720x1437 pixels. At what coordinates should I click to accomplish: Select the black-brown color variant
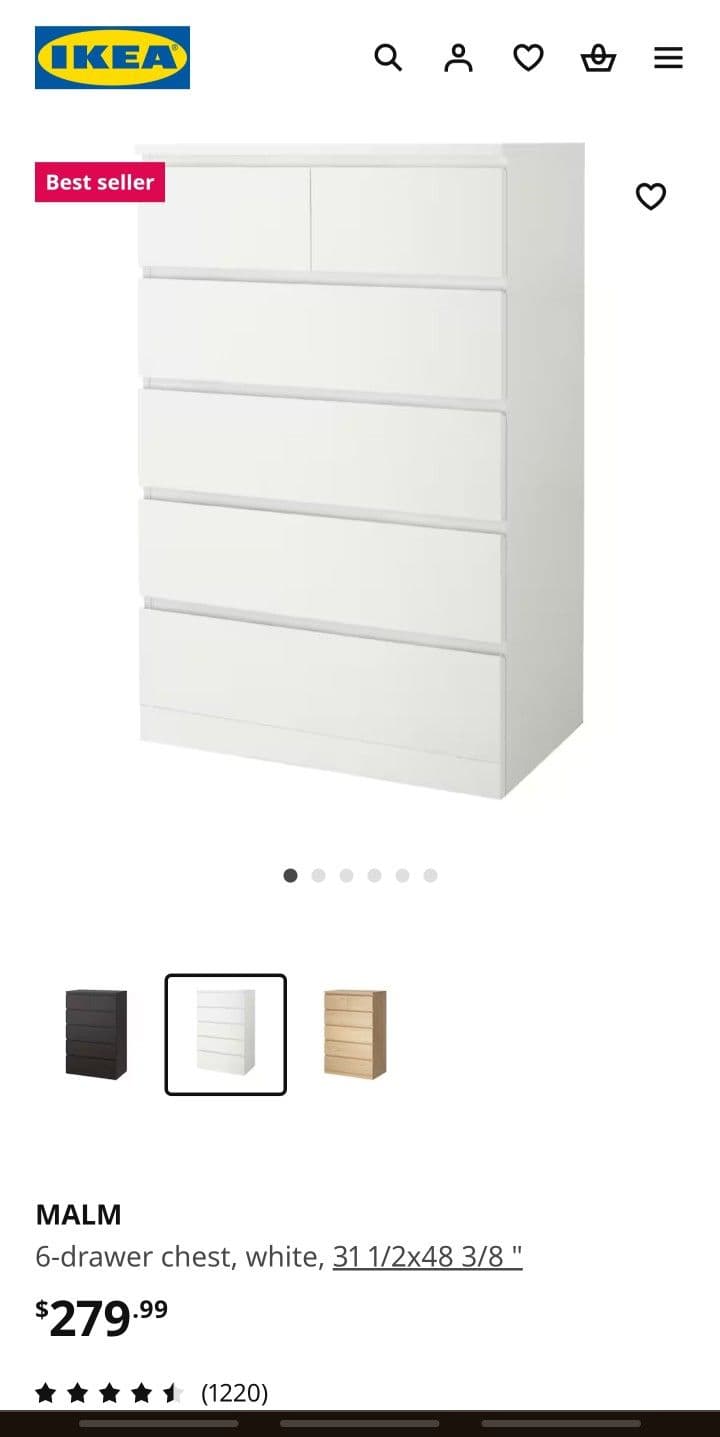(96, 1034)
